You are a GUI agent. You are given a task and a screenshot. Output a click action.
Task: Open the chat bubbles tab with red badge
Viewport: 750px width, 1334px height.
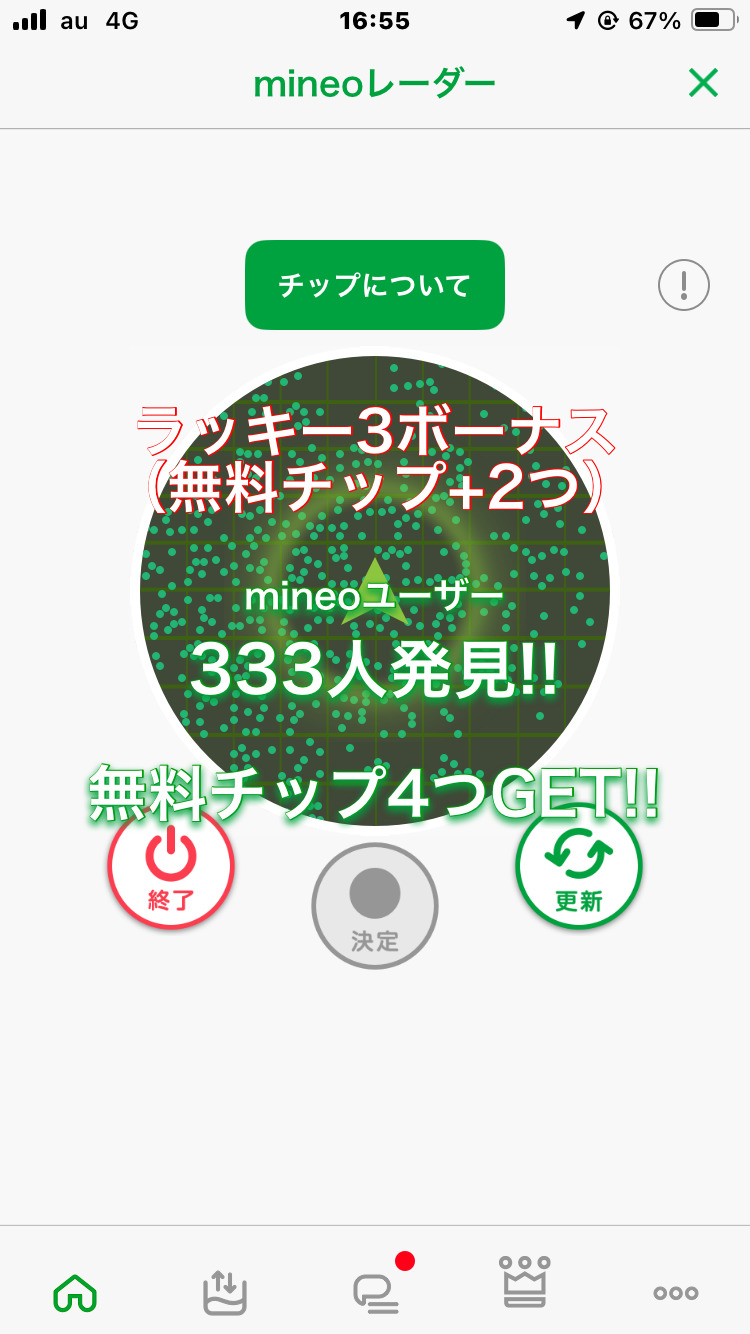click(377, 1292)
